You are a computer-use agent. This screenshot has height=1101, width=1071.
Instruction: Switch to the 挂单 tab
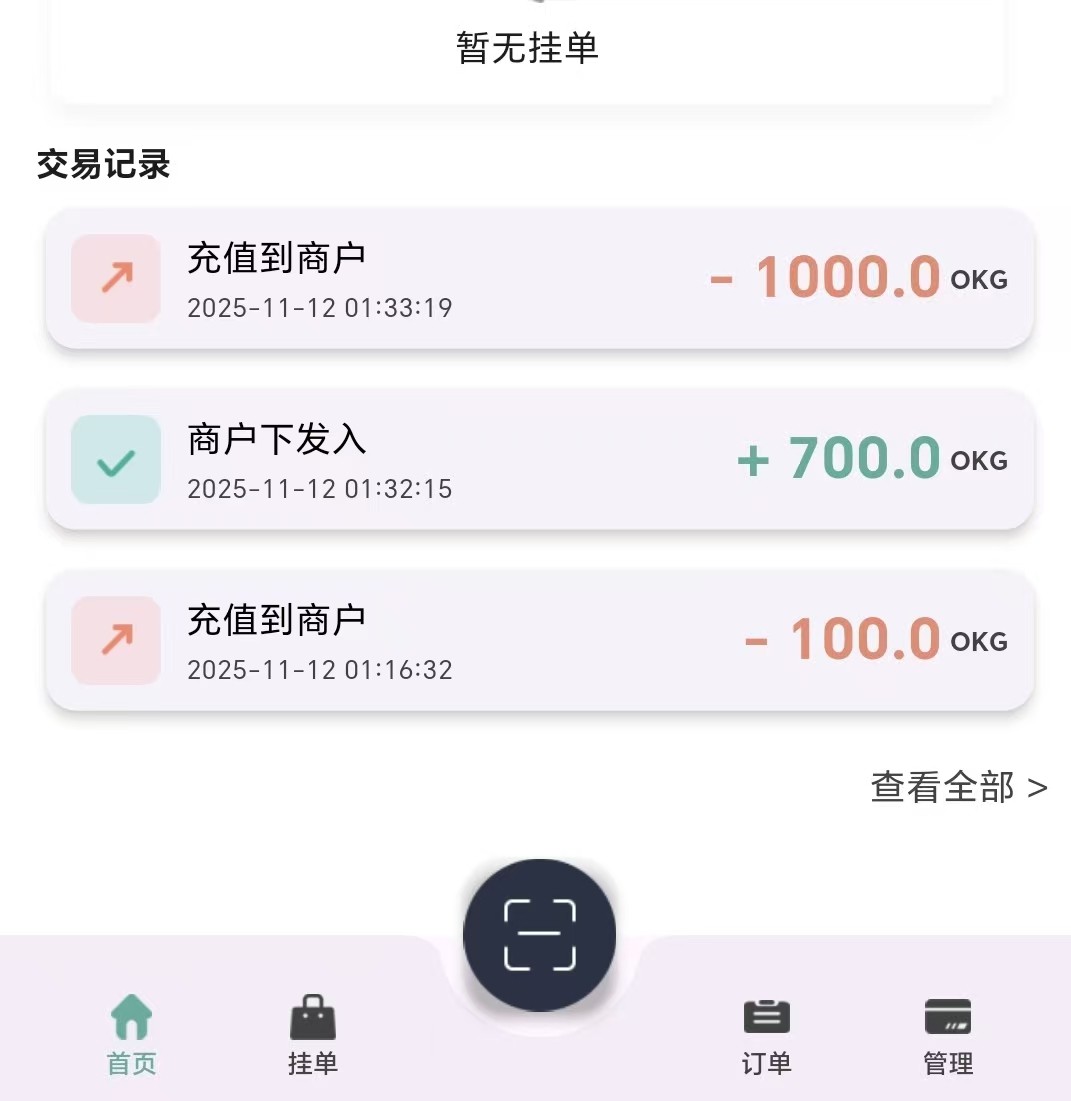coord(313,1035)
